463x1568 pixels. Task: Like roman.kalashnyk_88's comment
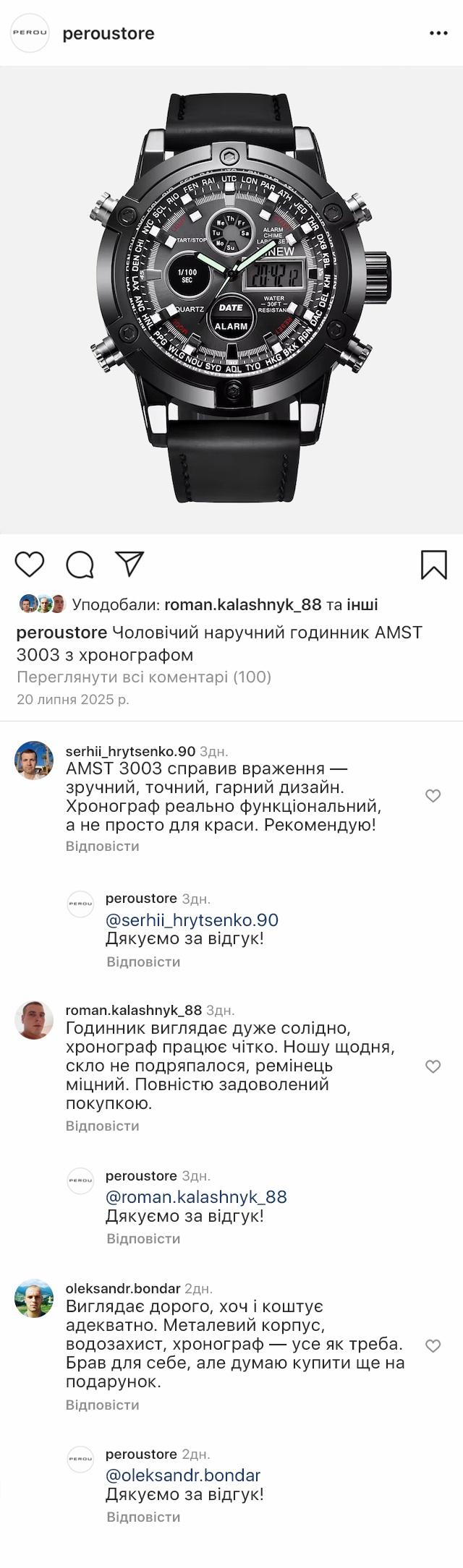point(433,1066)
